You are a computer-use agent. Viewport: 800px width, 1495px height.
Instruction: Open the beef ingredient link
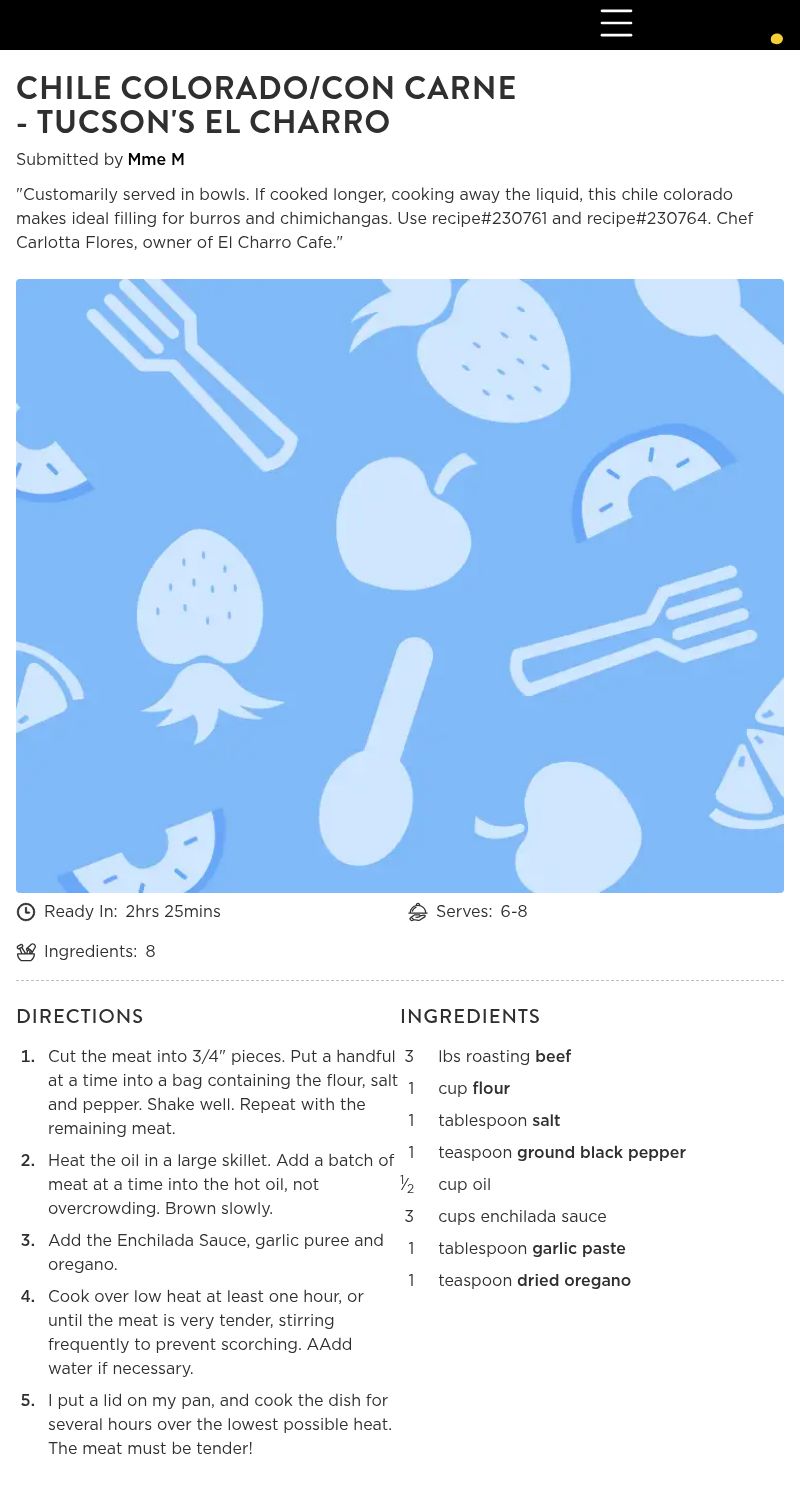[x=553, y=1057]
